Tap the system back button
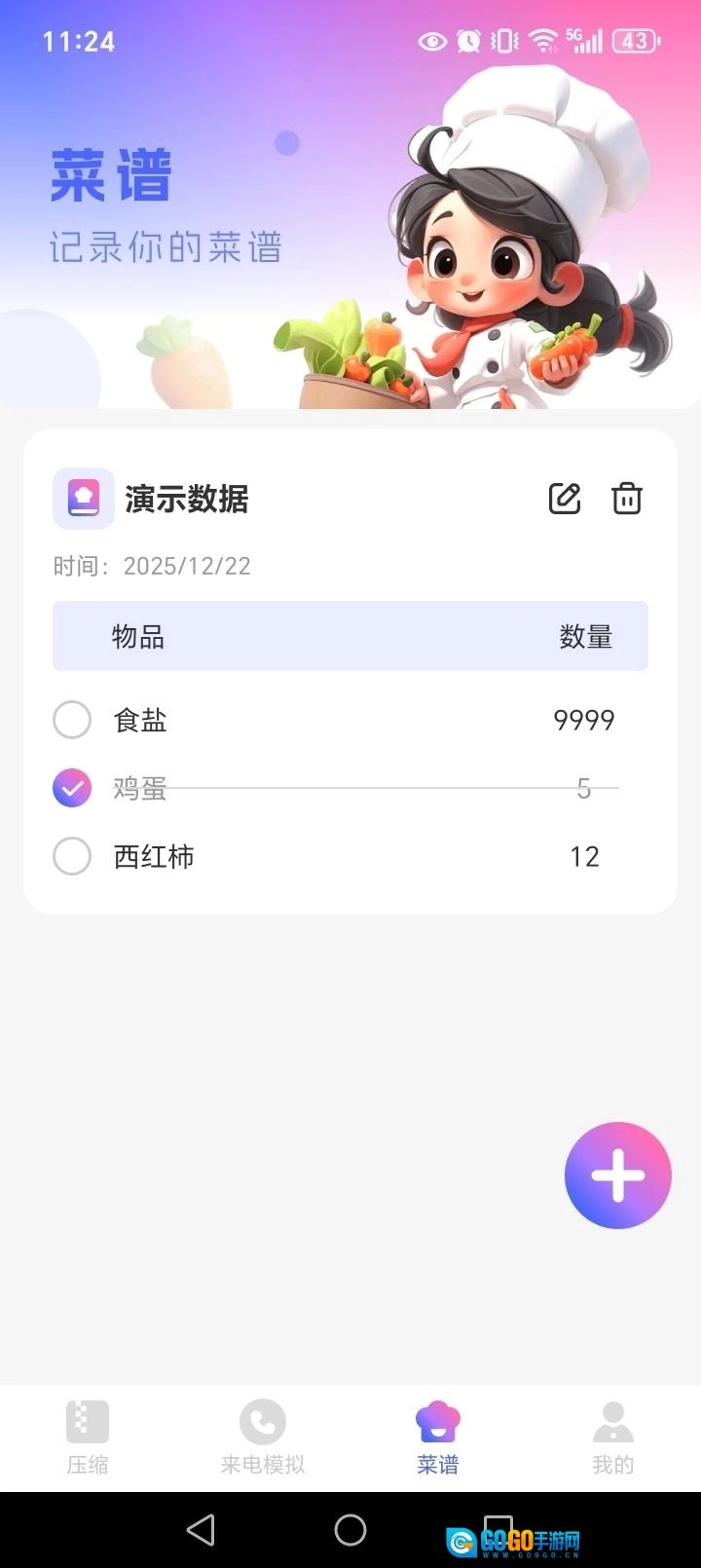The width and height of the screenshot is (701, 1568). [x=201, y=1530]
